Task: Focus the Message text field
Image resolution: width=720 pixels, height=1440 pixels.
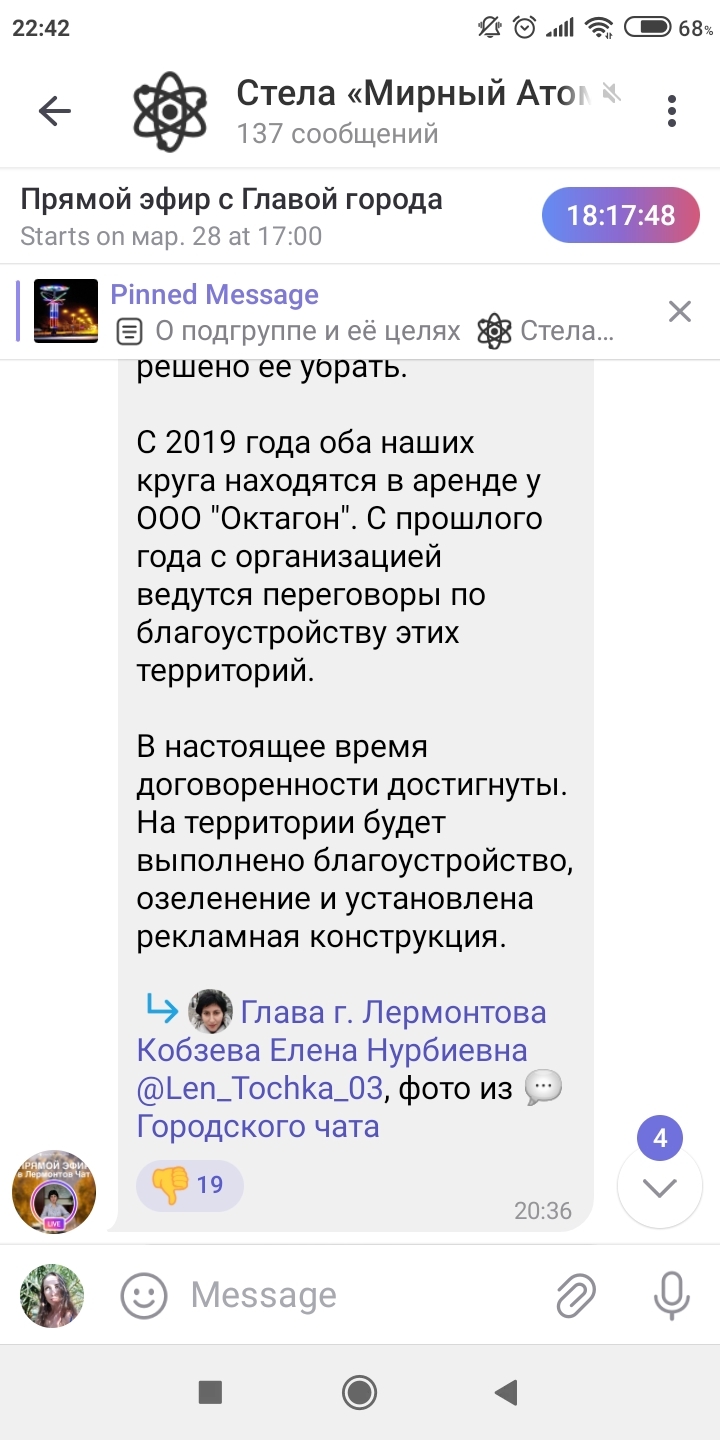Action: coord(360,1296)
